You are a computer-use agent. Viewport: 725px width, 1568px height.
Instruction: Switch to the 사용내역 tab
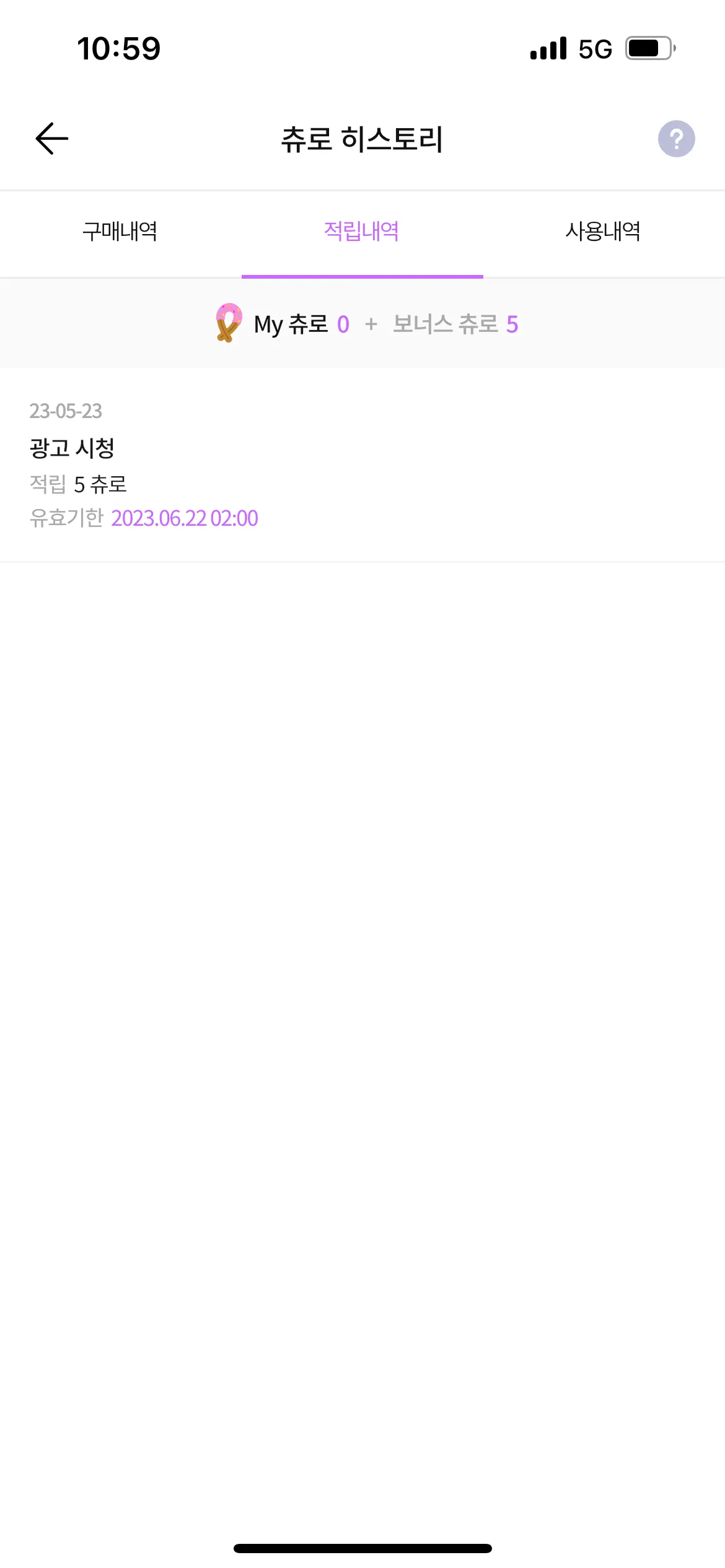603,232
